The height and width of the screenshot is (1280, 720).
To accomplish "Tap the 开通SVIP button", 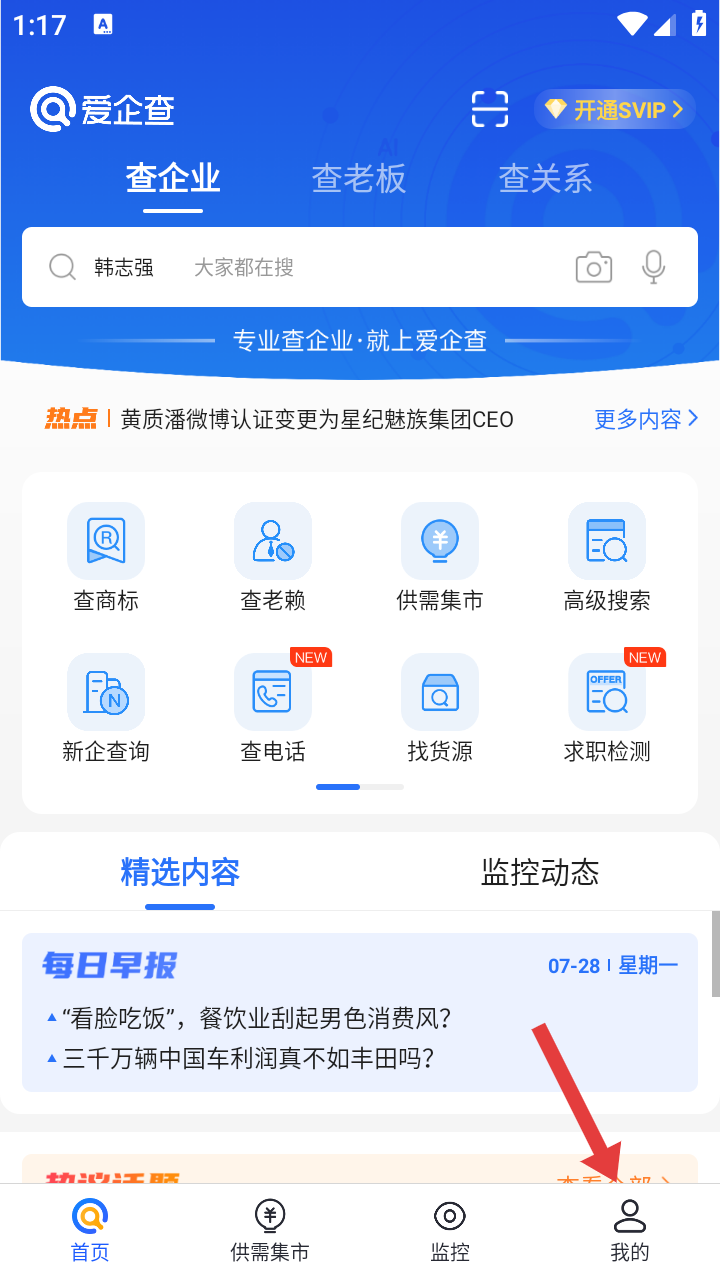I will [615, 110].
